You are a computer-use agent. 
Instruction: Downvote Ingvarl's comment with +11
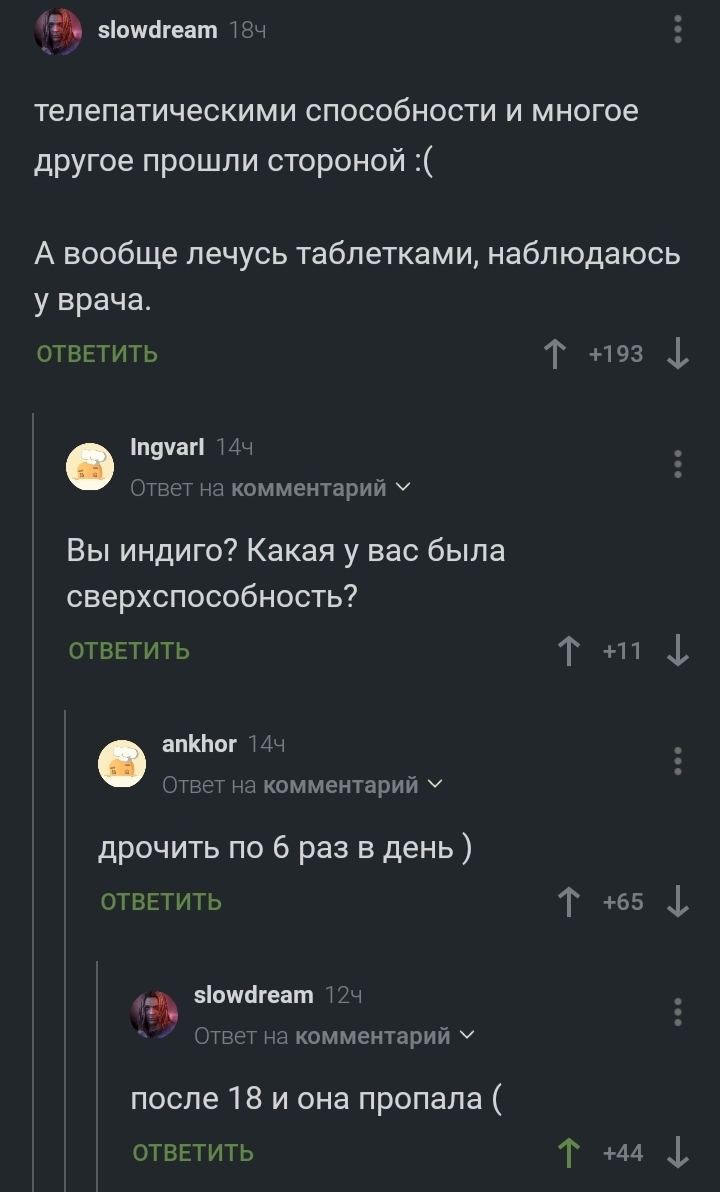click(x=677, y=651)
